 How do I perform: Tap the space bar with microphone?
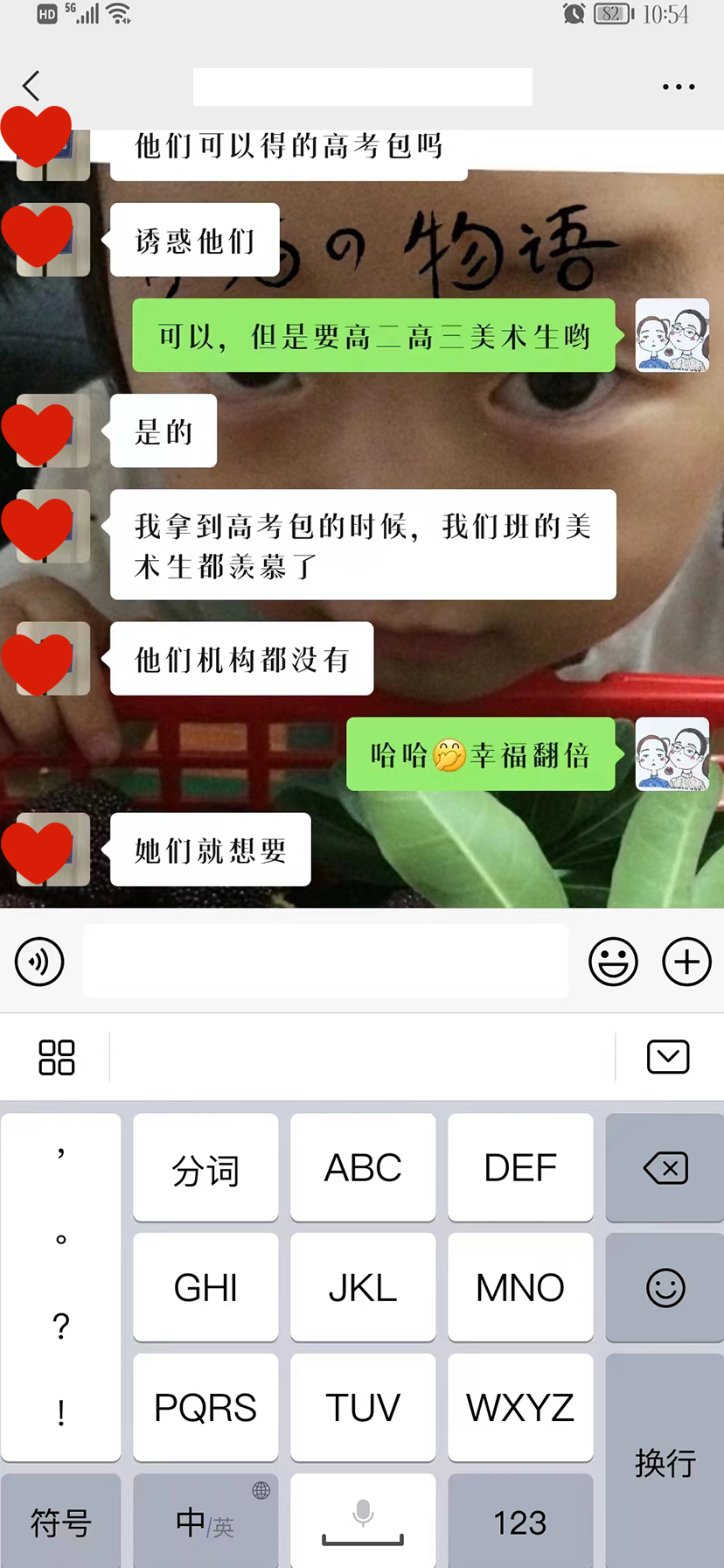click(x=363, y=1522)
